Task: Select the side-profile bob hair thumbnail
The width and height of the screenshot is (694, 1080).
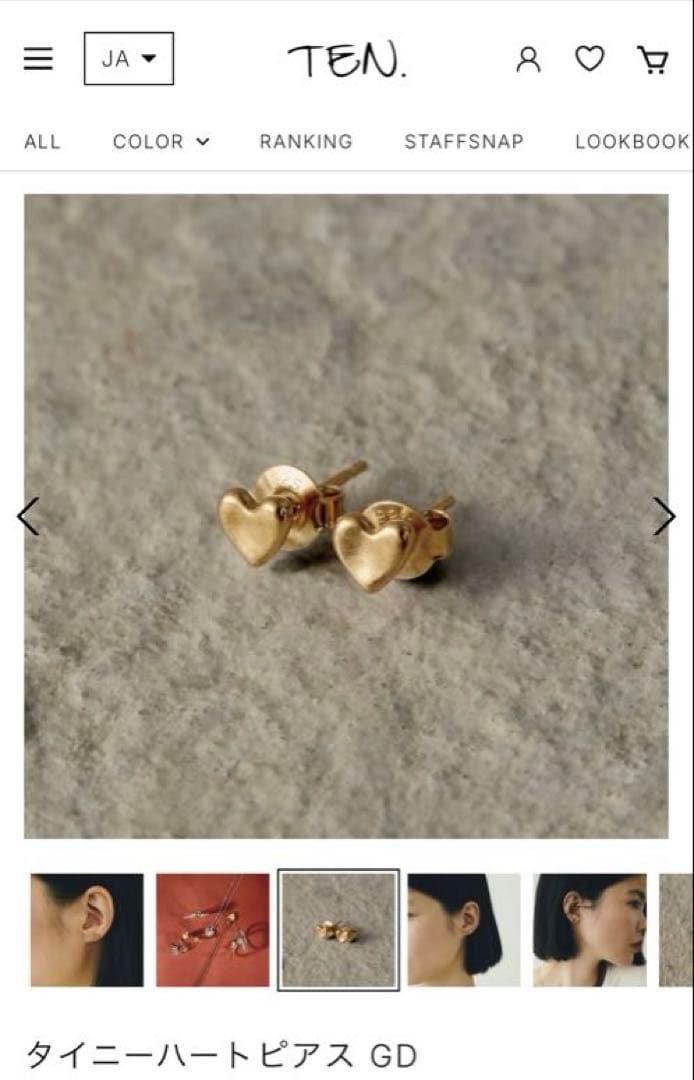Action: (x=464, y=930)
